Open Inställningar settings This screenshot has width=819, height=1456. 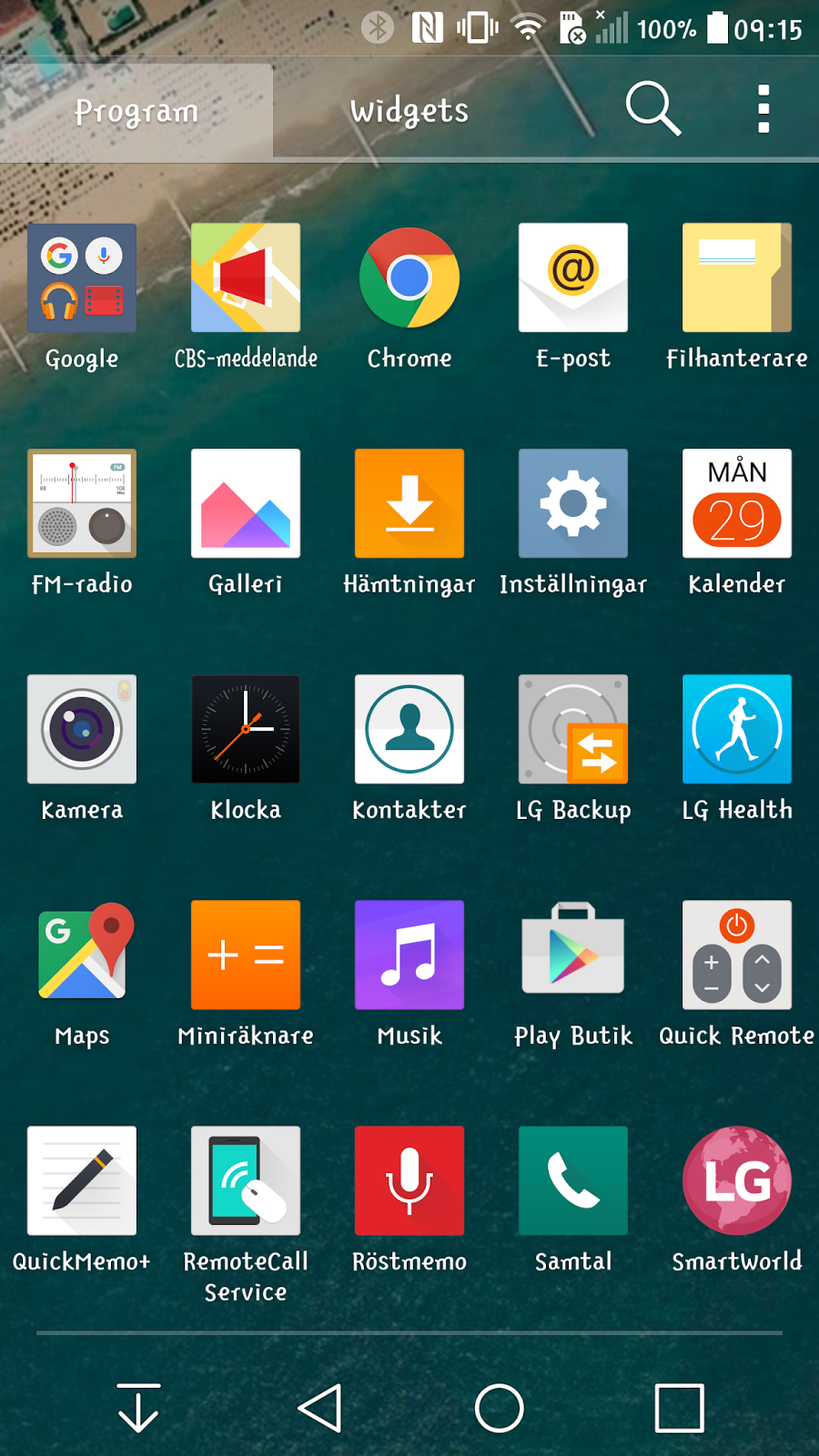[573, 504]
